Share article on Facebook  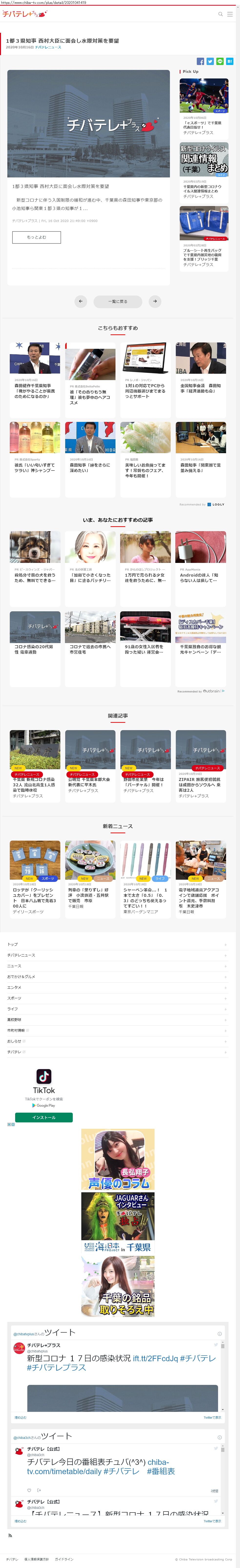click(x=200, y=62)
